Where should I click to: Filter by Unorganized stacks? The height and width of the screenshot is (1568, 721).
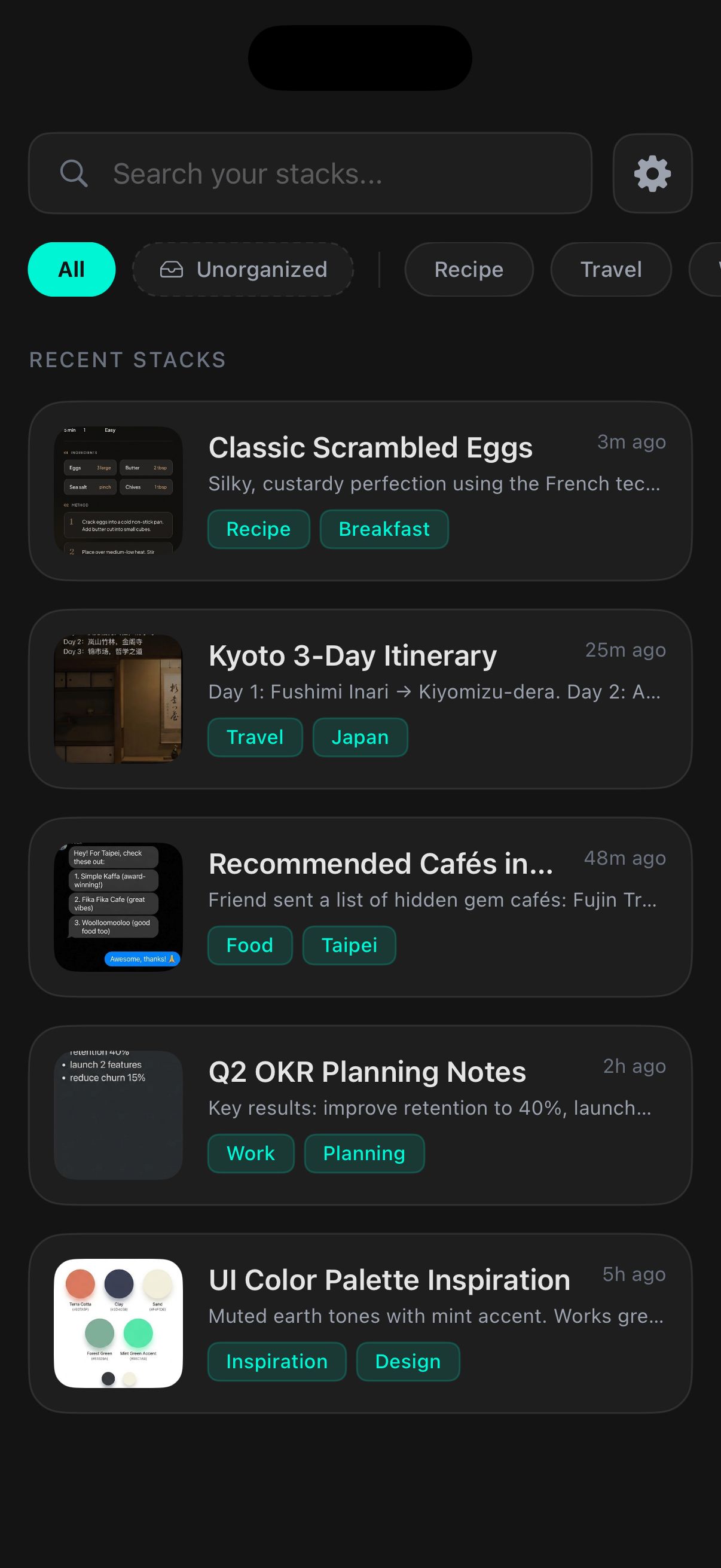[x=243, y=269]
